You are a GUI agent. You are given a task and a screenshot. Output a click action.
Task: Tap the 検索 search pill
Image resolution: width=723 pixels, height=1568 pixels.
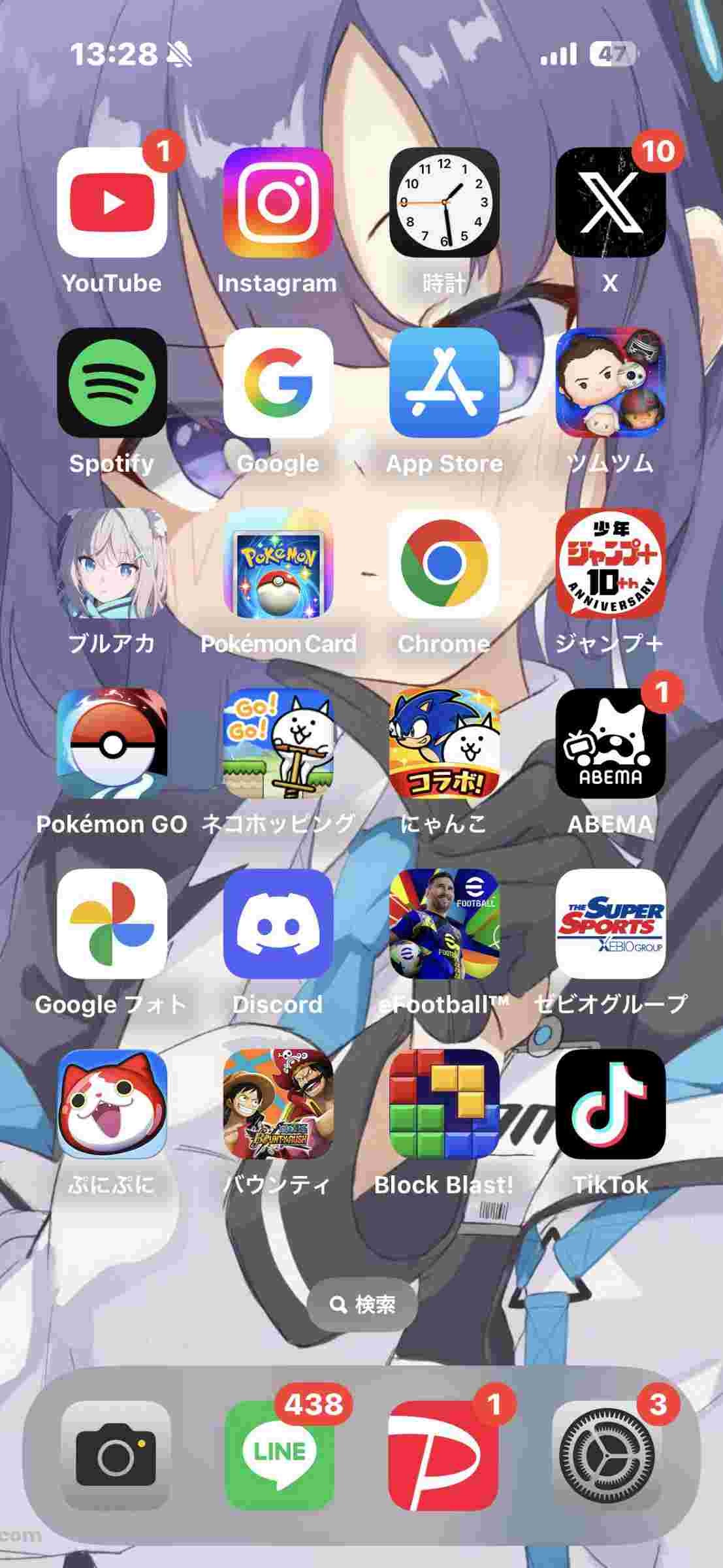click(x=362, y=1305)
